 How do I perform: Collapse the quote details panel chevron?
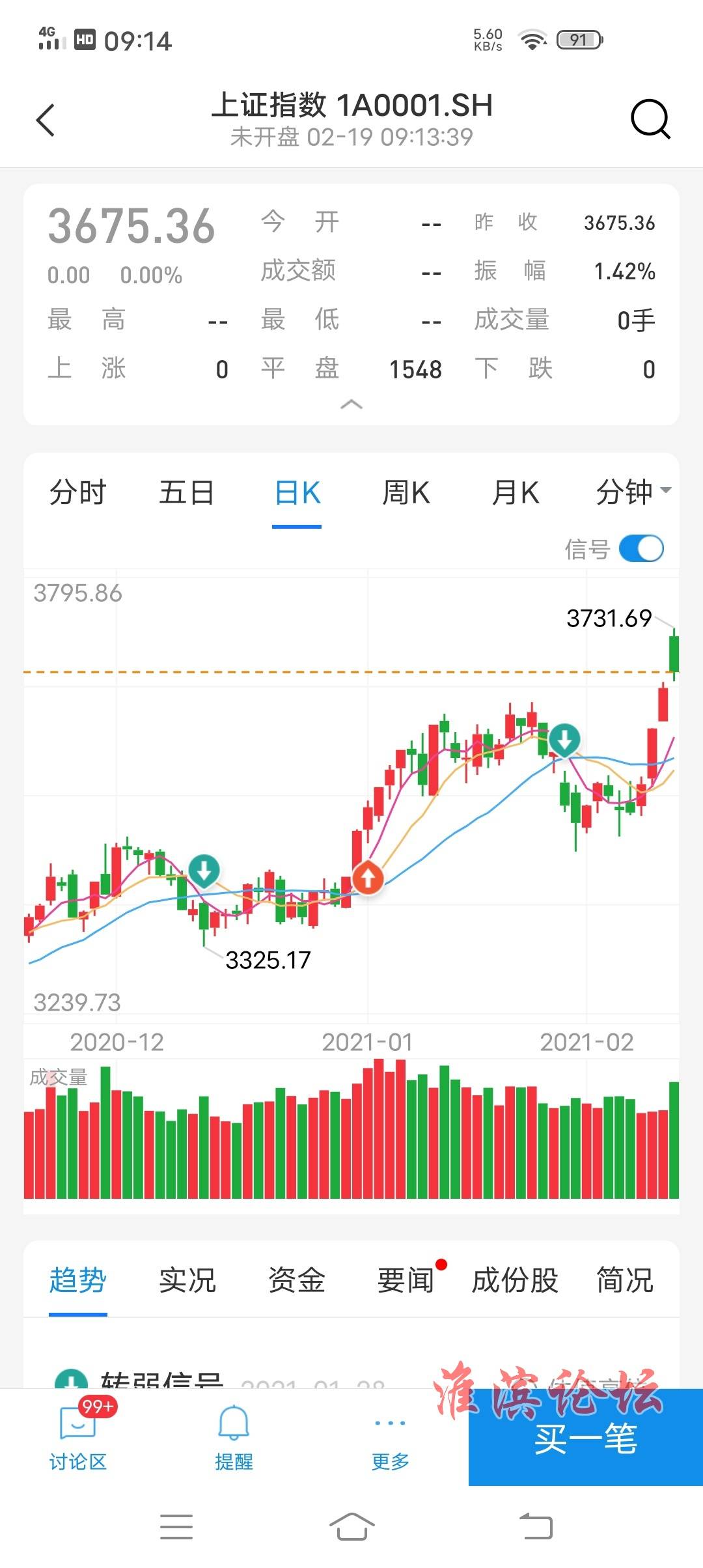click(351, 404)
